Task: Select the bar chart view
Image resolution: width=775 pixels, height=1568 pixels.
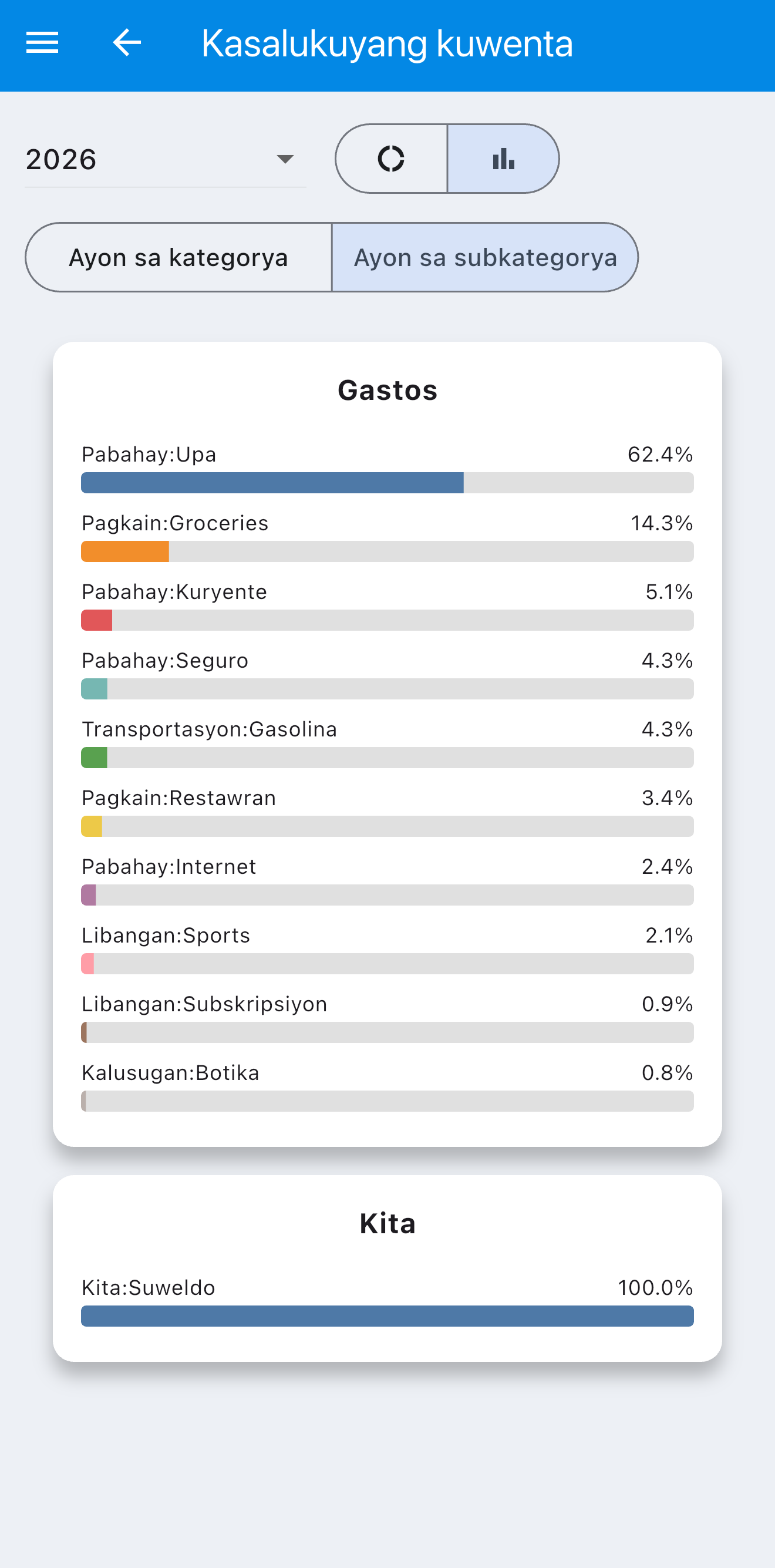Action: pos(503,159)
